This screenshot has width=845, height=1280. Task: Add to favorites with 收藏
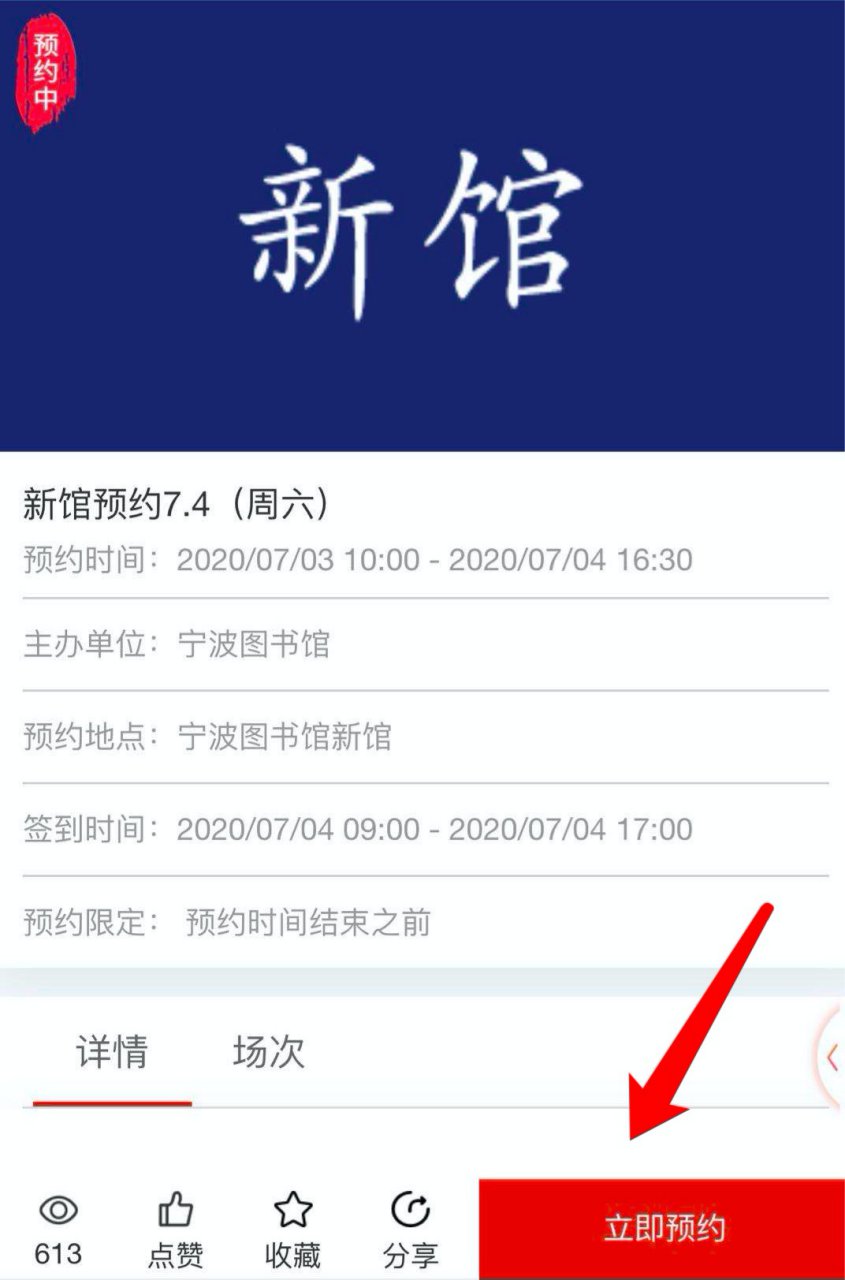coord(293,1229)
